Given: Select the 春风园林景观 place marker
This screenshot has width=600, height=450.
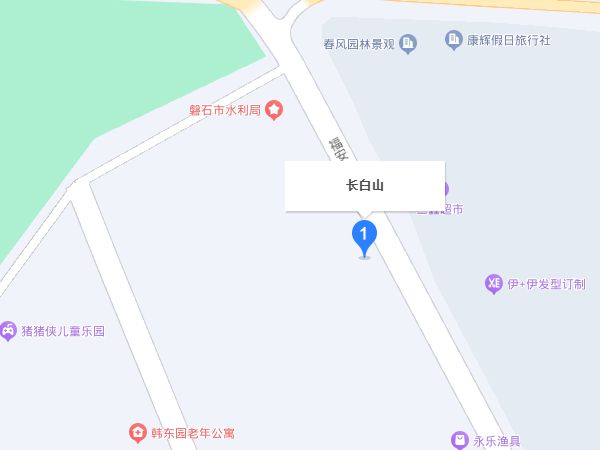Looking at the screenshot, I should pos(408,43).
